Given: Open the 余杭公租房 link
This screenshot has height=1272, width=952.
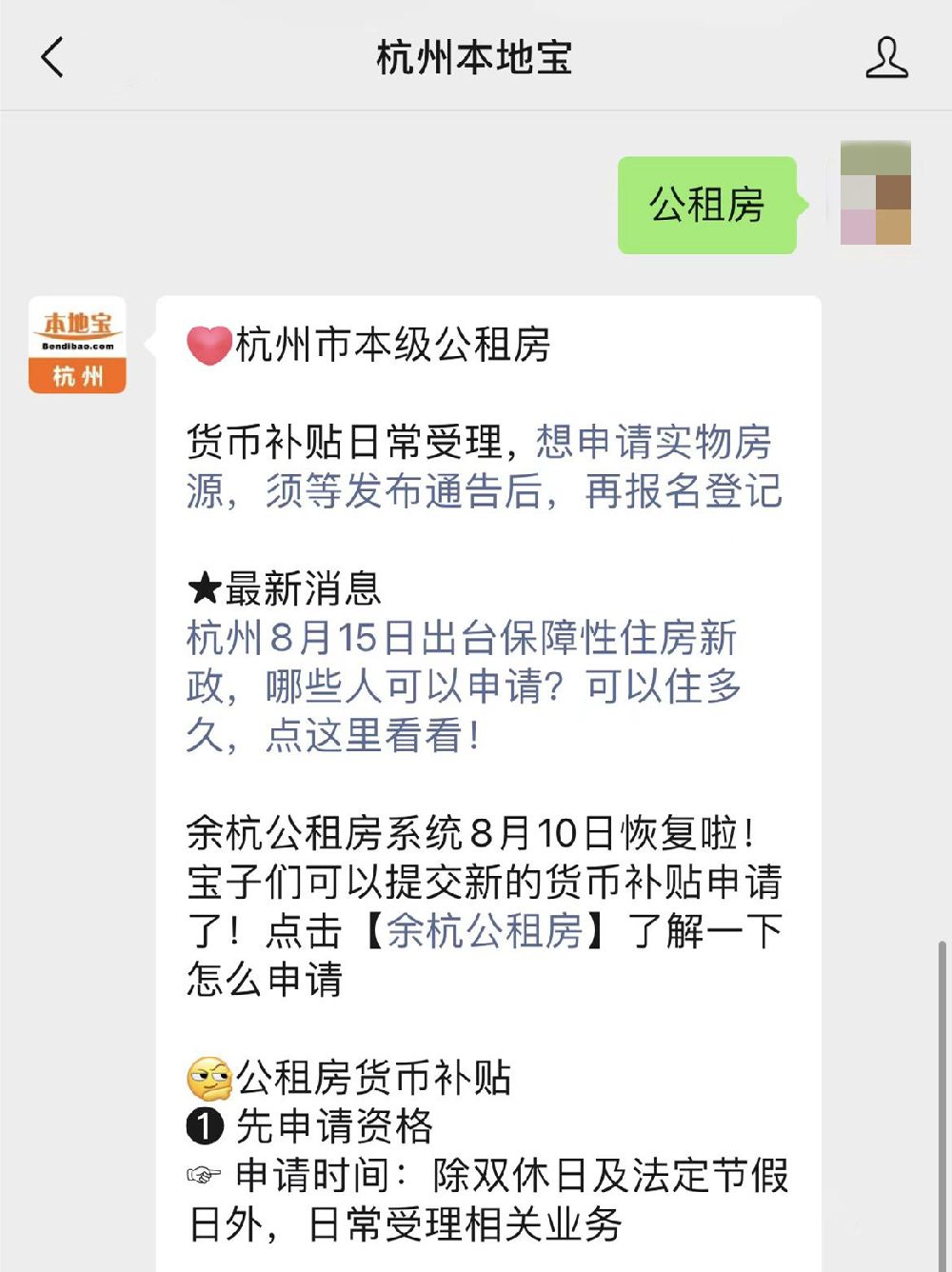Looking at the screenshot, I should tap(484, 931).
